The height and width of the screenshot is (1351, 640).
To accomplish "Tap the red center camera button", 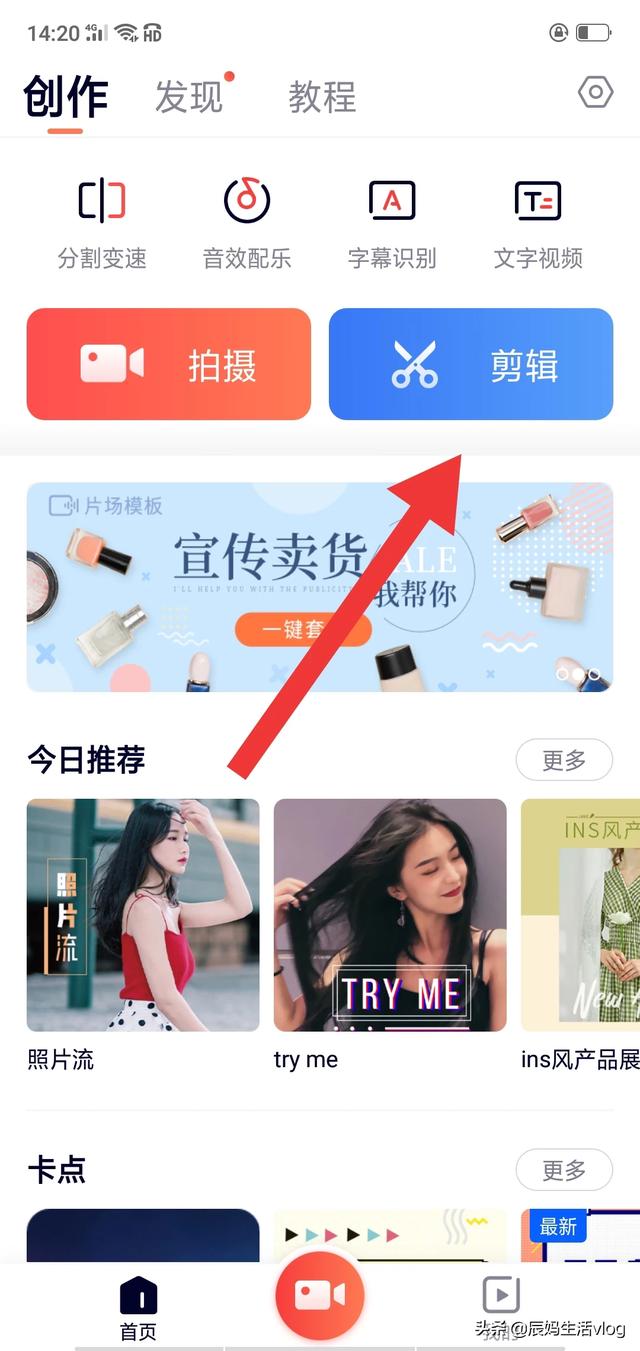I will tap(320, 1296).
